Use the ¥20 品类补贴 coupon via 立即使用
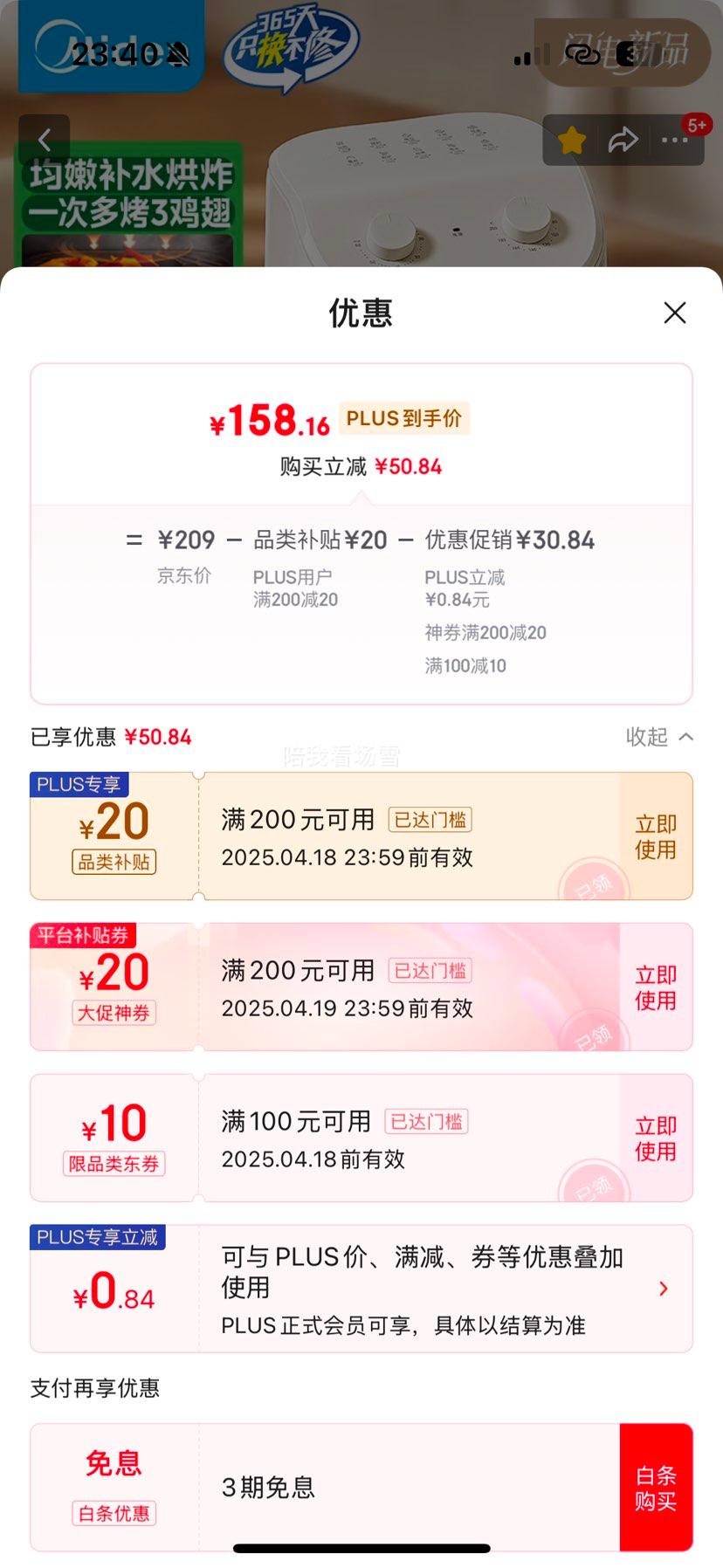723x1568 pixels. pyautogui.click(x=655, y=835)
